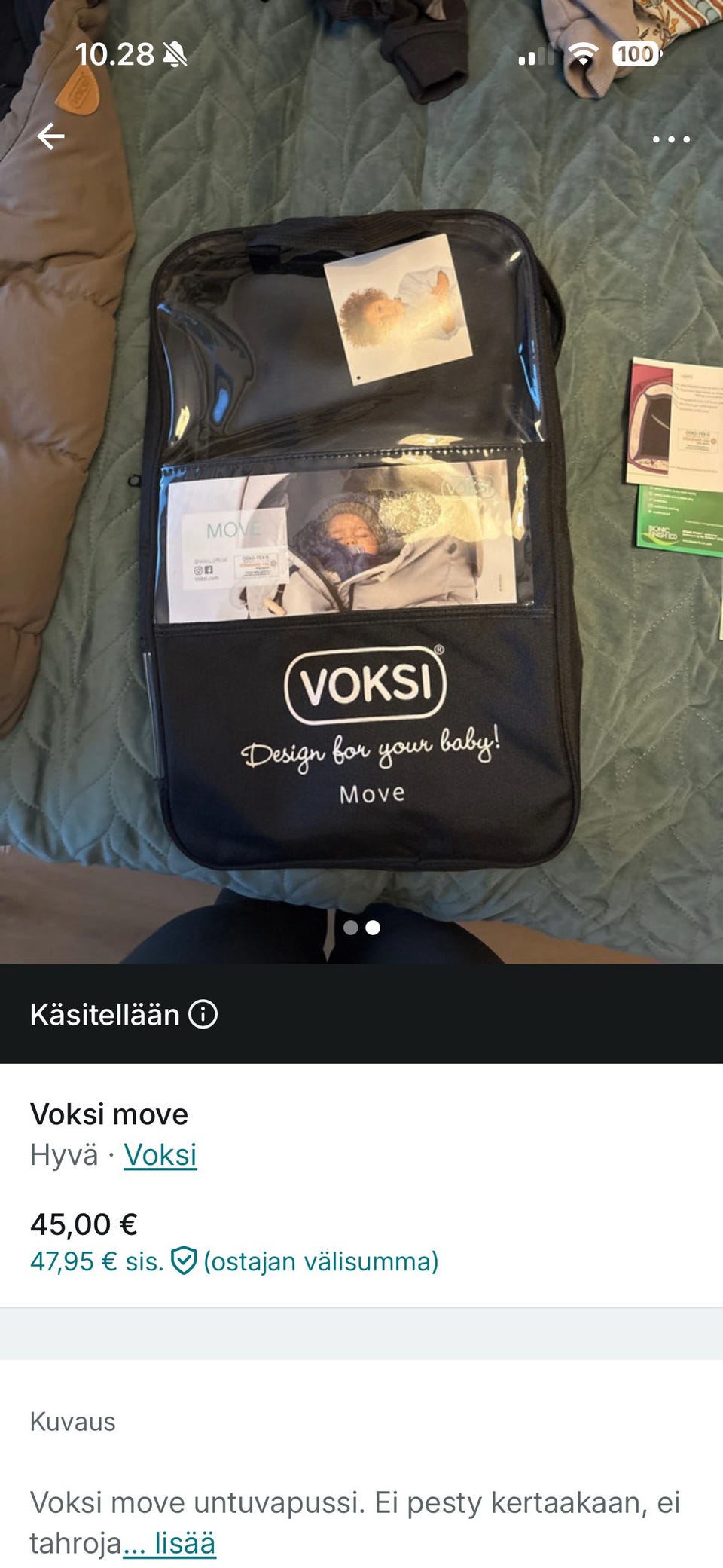View buyer protection price details
Image resolution: width=723 pixels, height=1568 pixels.
click(x=234, y=1261)
